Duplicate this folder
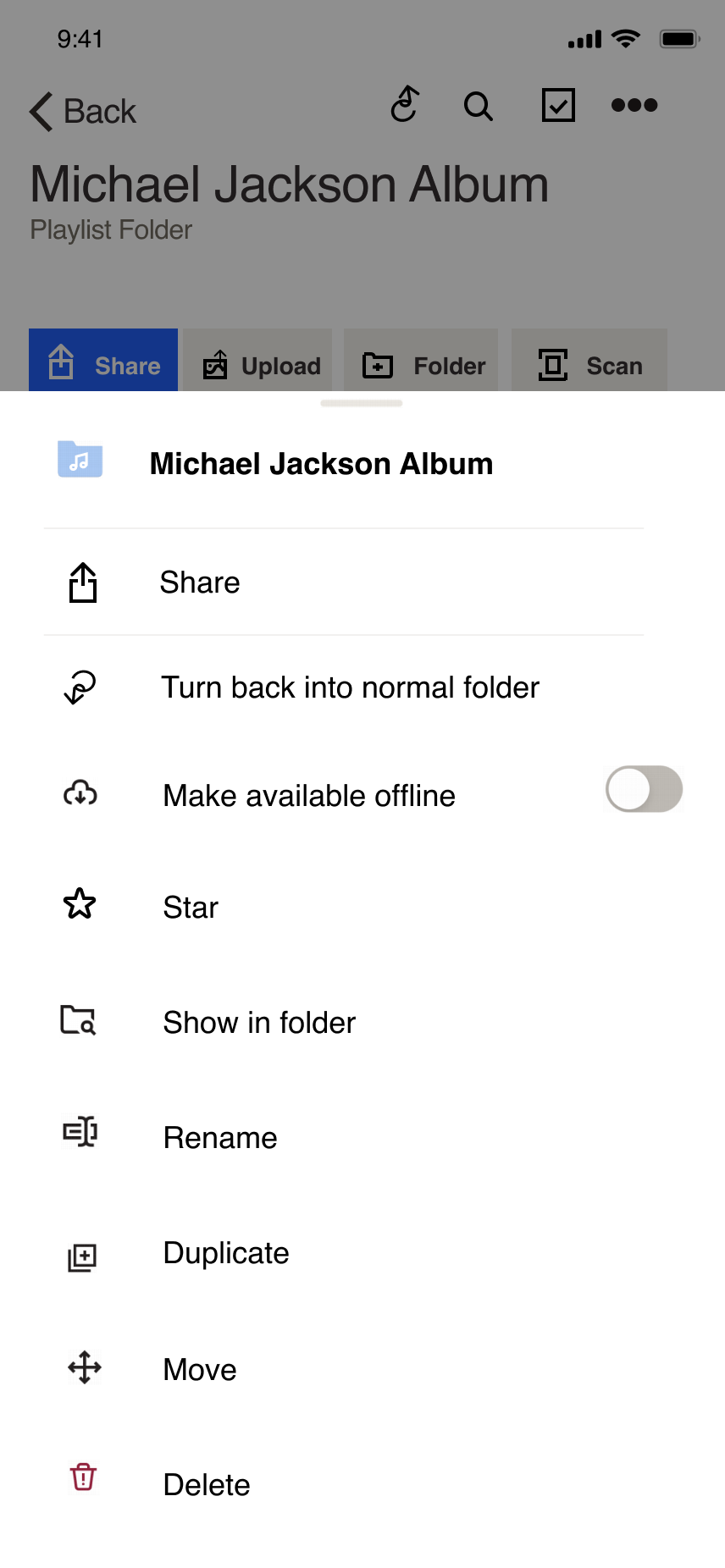 tap(344, 1253)
